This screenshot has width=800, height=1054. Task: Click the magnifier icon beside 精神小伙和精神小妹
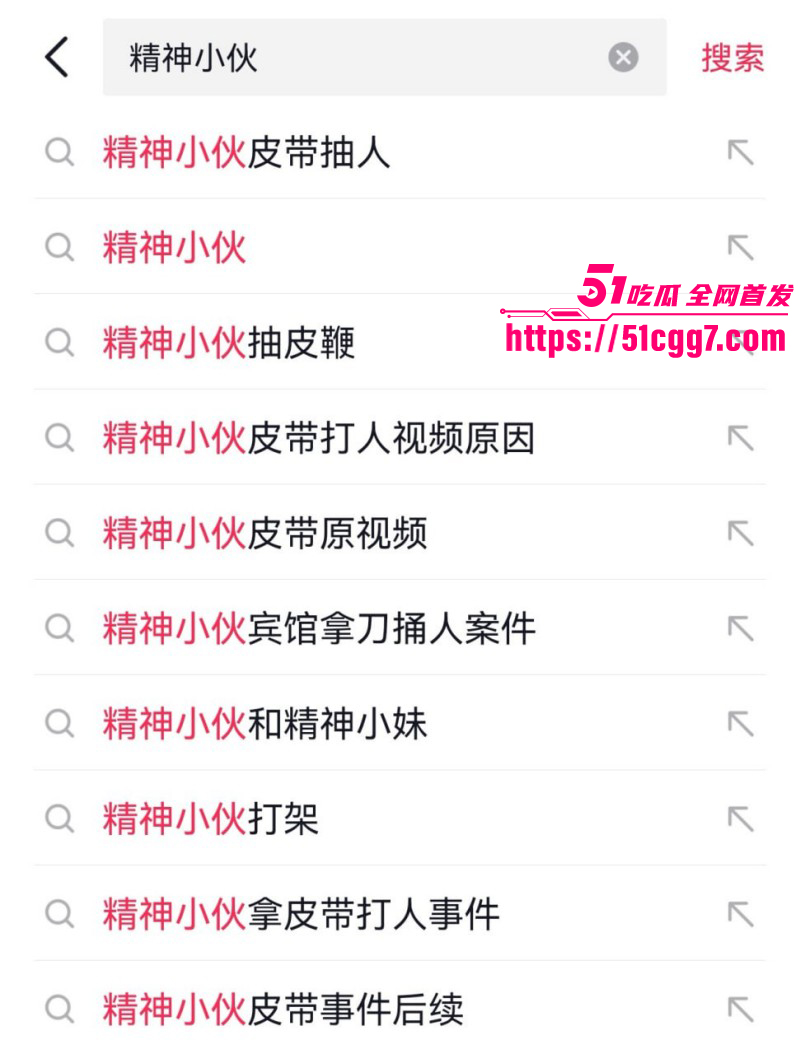pyautogui.click(x=60, y=723)
